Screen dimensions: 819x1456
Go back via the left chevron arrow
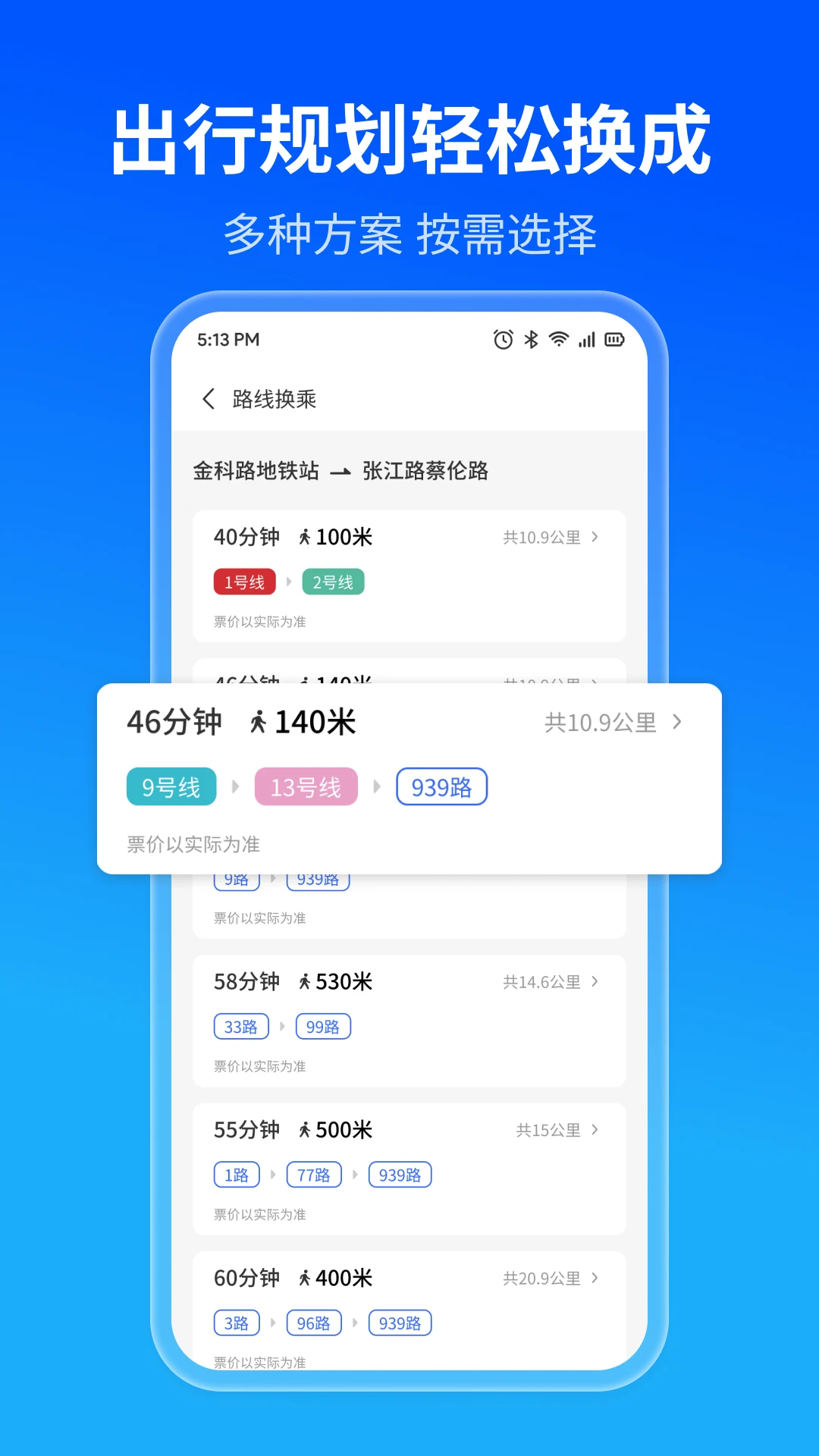[x=208, y=397]
